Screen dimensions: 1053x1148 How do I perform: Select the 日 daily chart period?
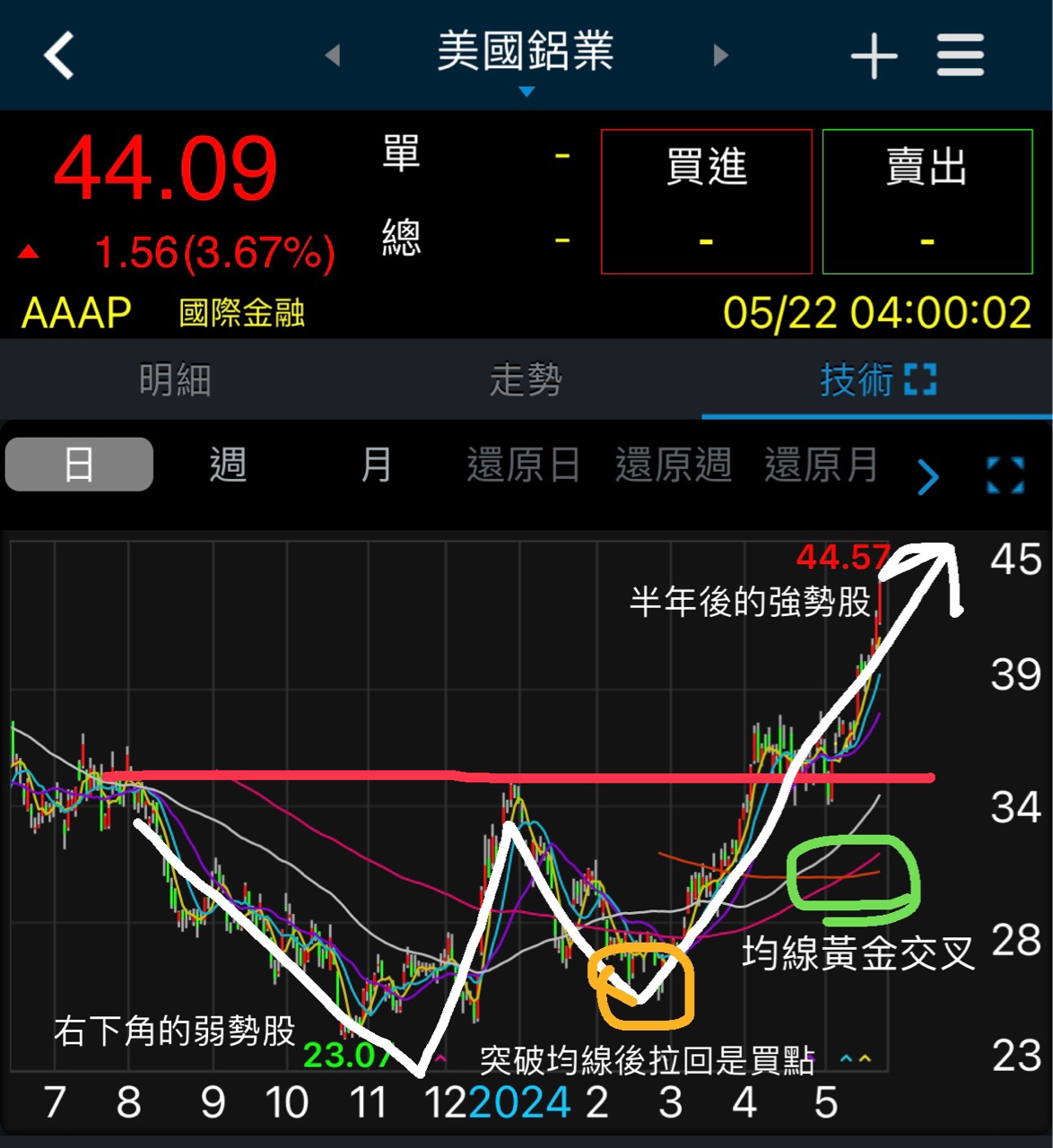pos(79,465)
